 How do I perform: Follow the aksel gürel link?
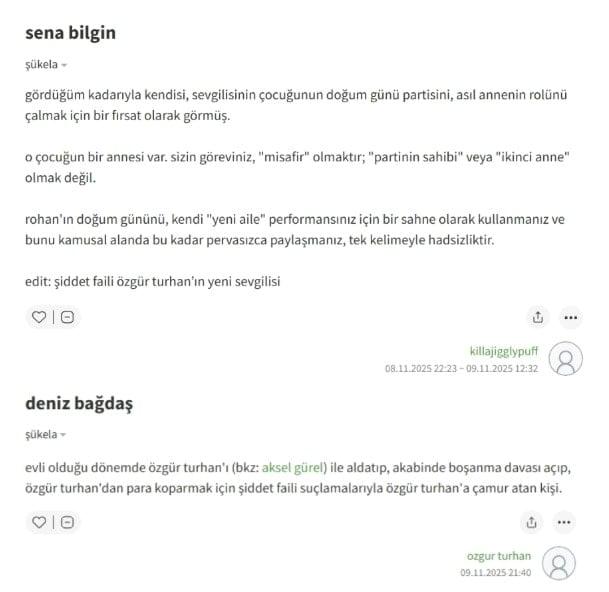tap(294, 467)
